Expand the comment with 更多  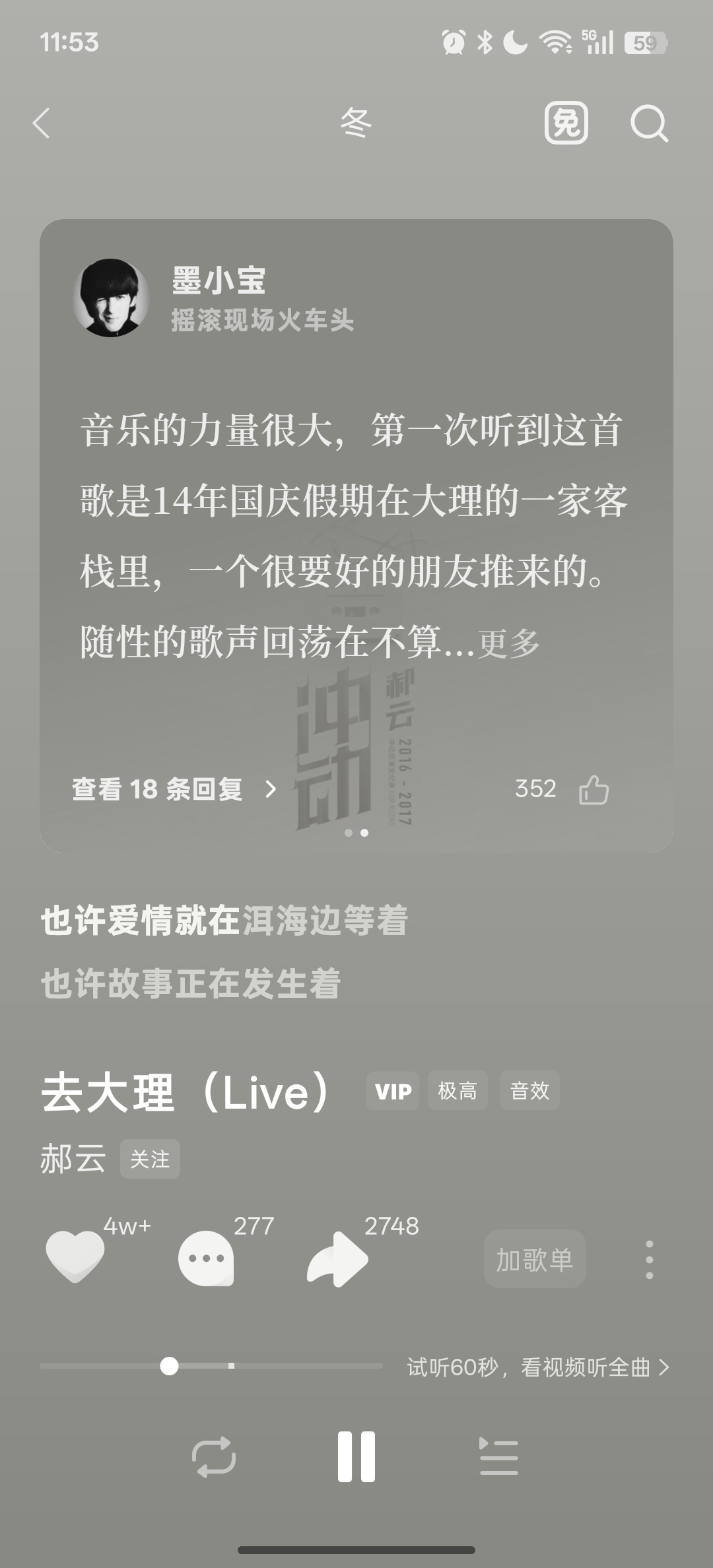coord(509,643)
